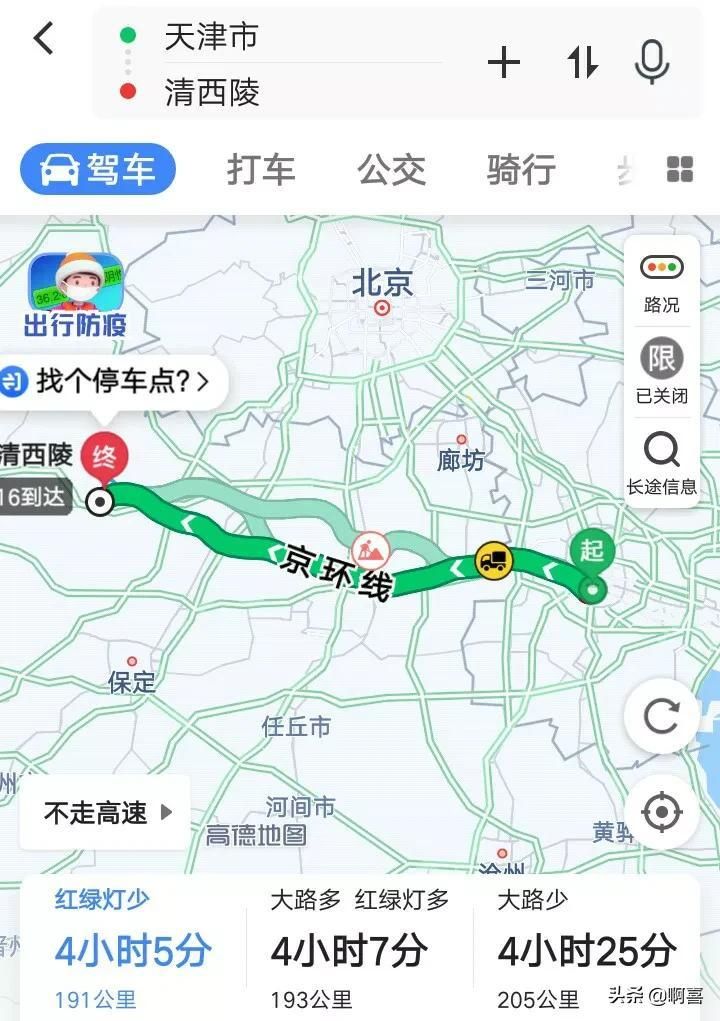The width and height of the screenshot is (720, 1021).
Task: Swap start and destination points
Action: [x=582, y=64]
